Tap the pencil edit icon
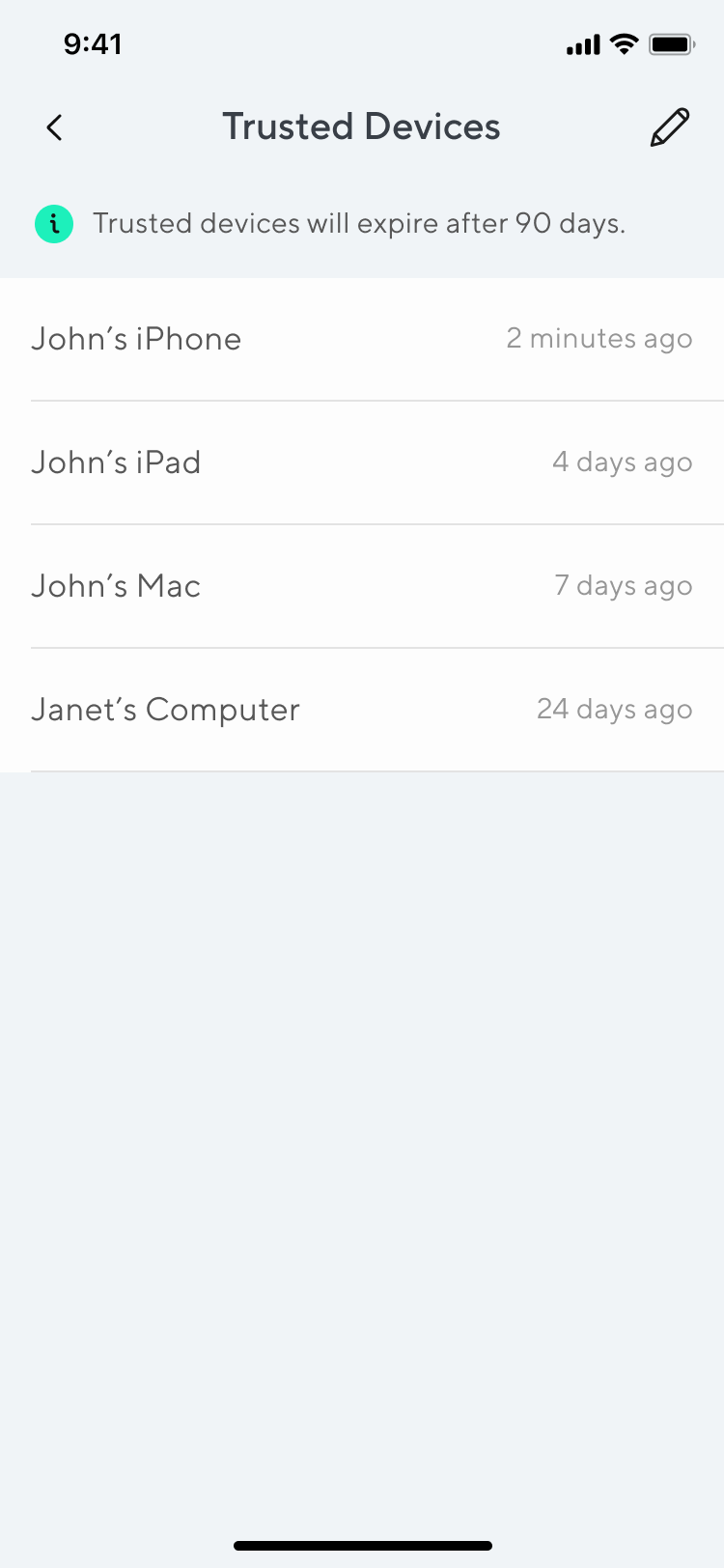 click(x=670, y=127)
